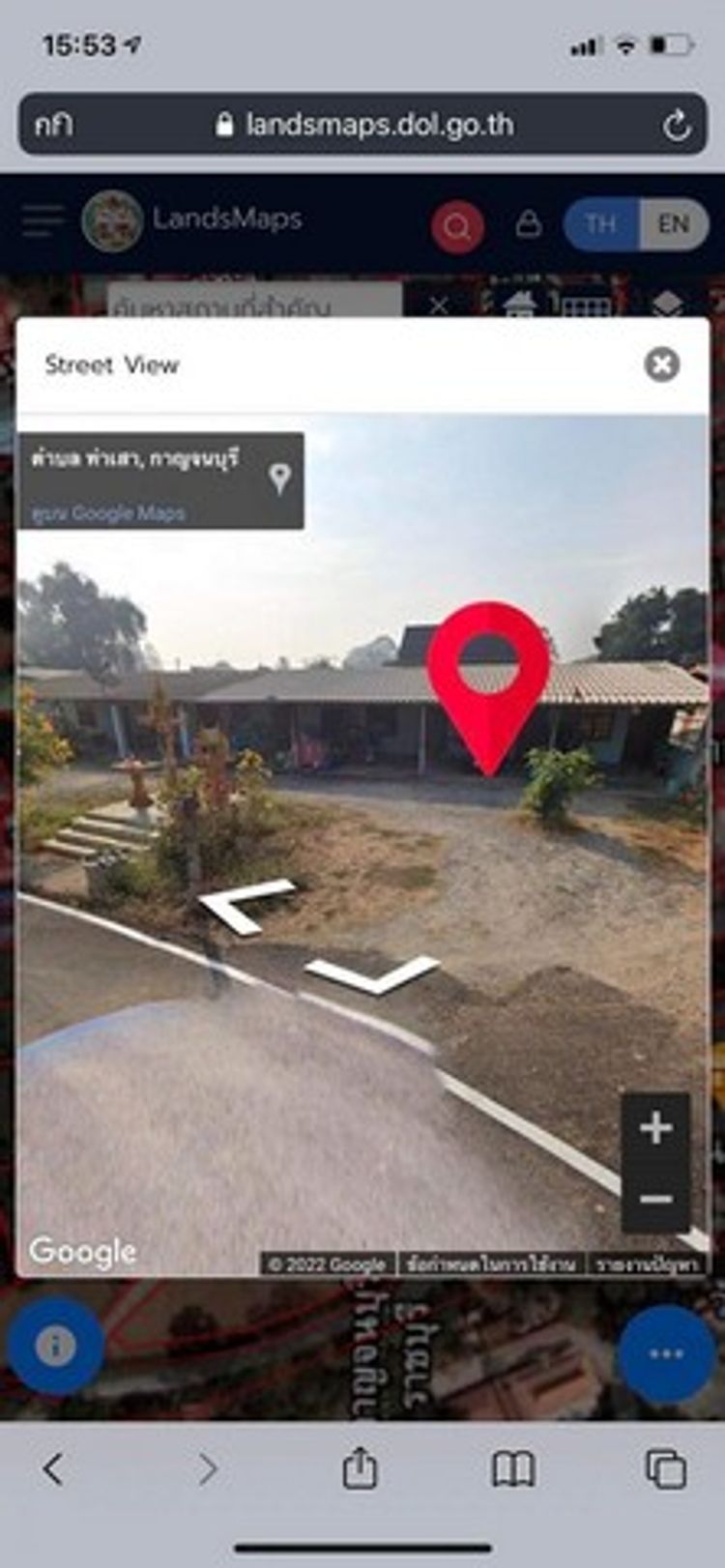Move Street View along the right arrow
This screenshot has width=725, height=1568.
tap(375, 974)
